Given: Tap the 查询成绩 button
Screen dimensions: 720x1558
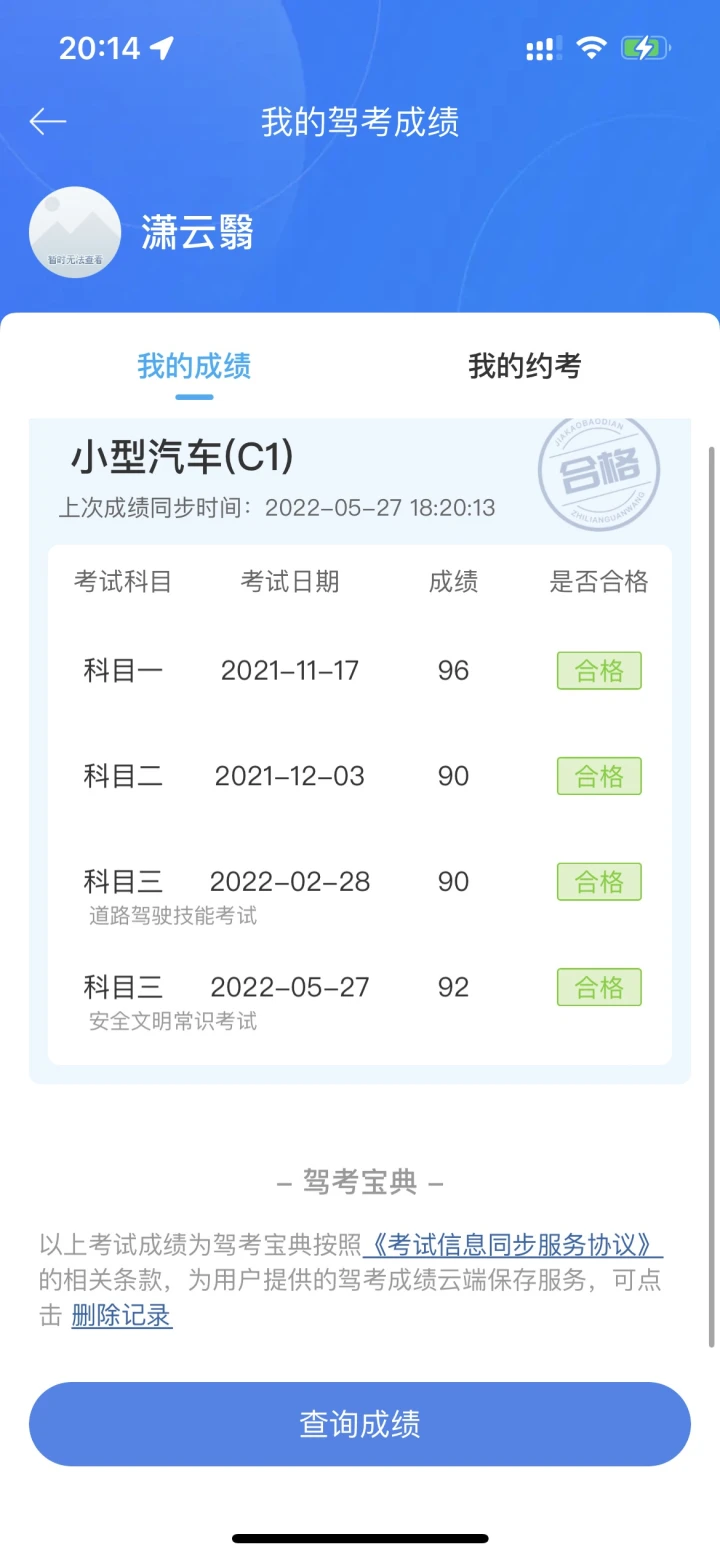Looking at the screenshot, I should (x=360, y=1424).
